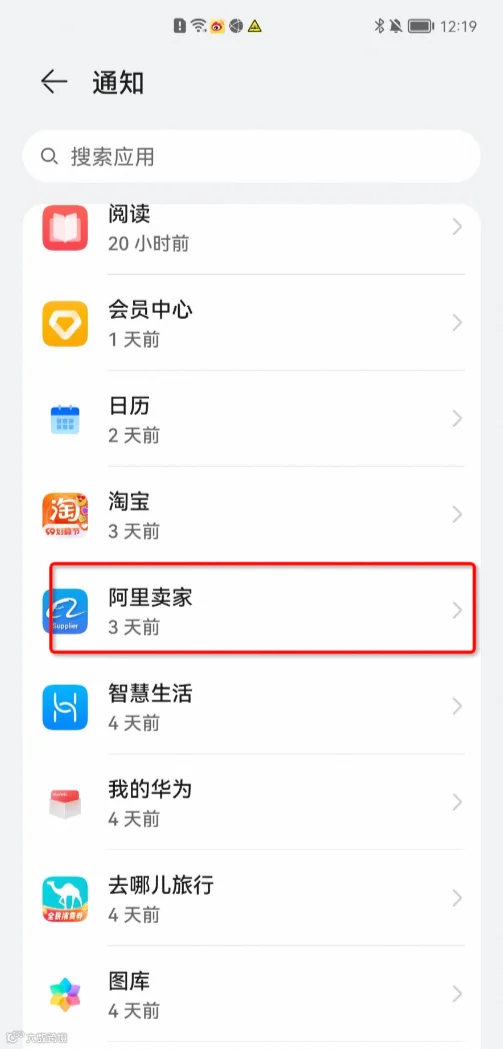
Task: Open the 阿里卖家 row
Action: 252,610
